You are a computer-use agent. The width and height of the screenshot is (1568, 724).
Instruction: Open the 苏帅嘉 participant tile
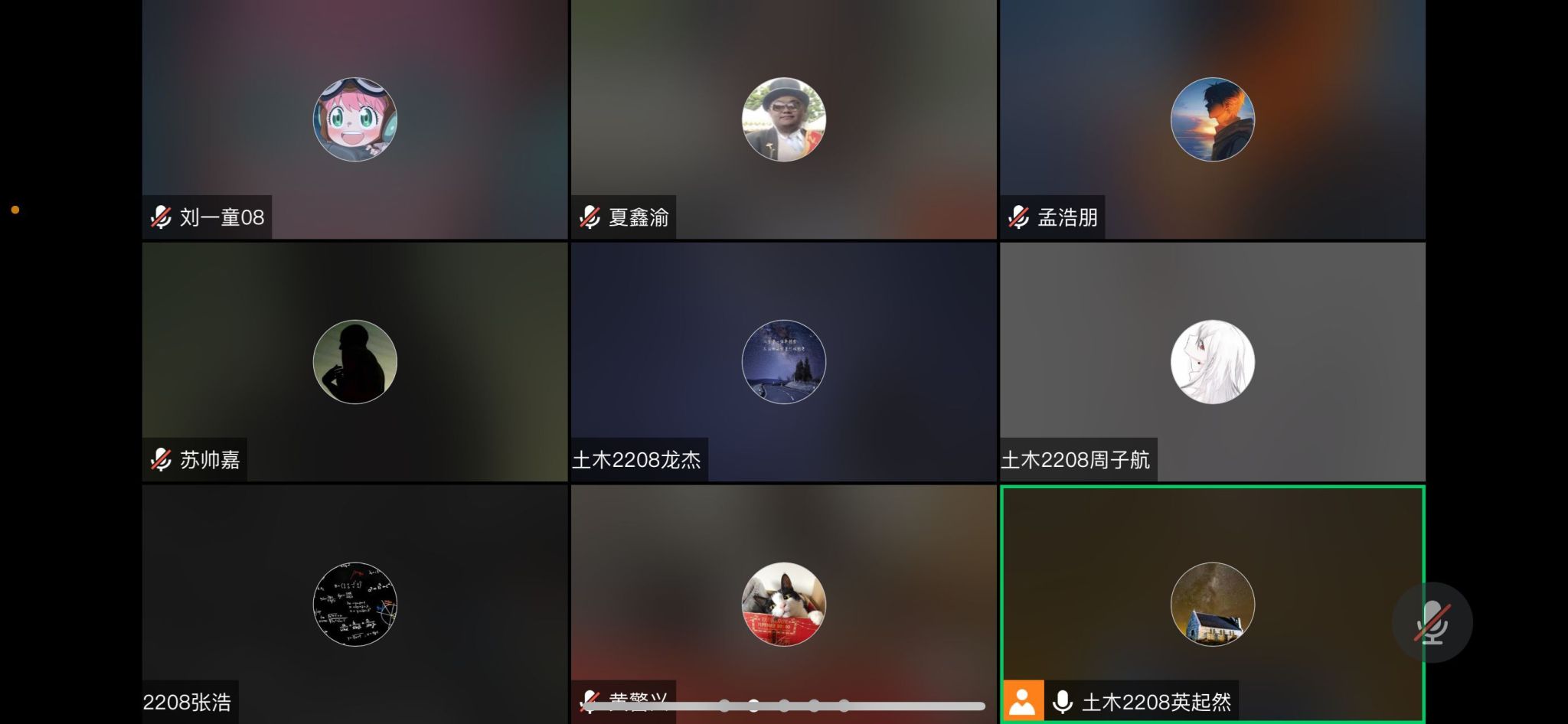pyautogui.click(x=354, y=361)
